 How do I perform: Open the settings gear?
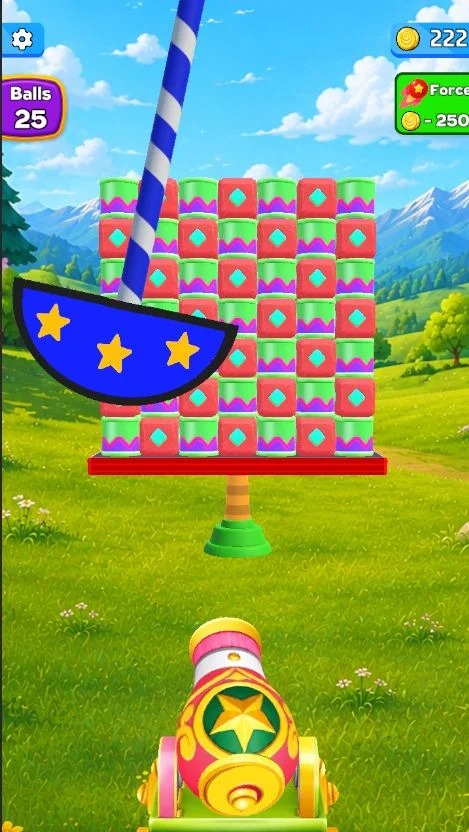pos(22,39)
